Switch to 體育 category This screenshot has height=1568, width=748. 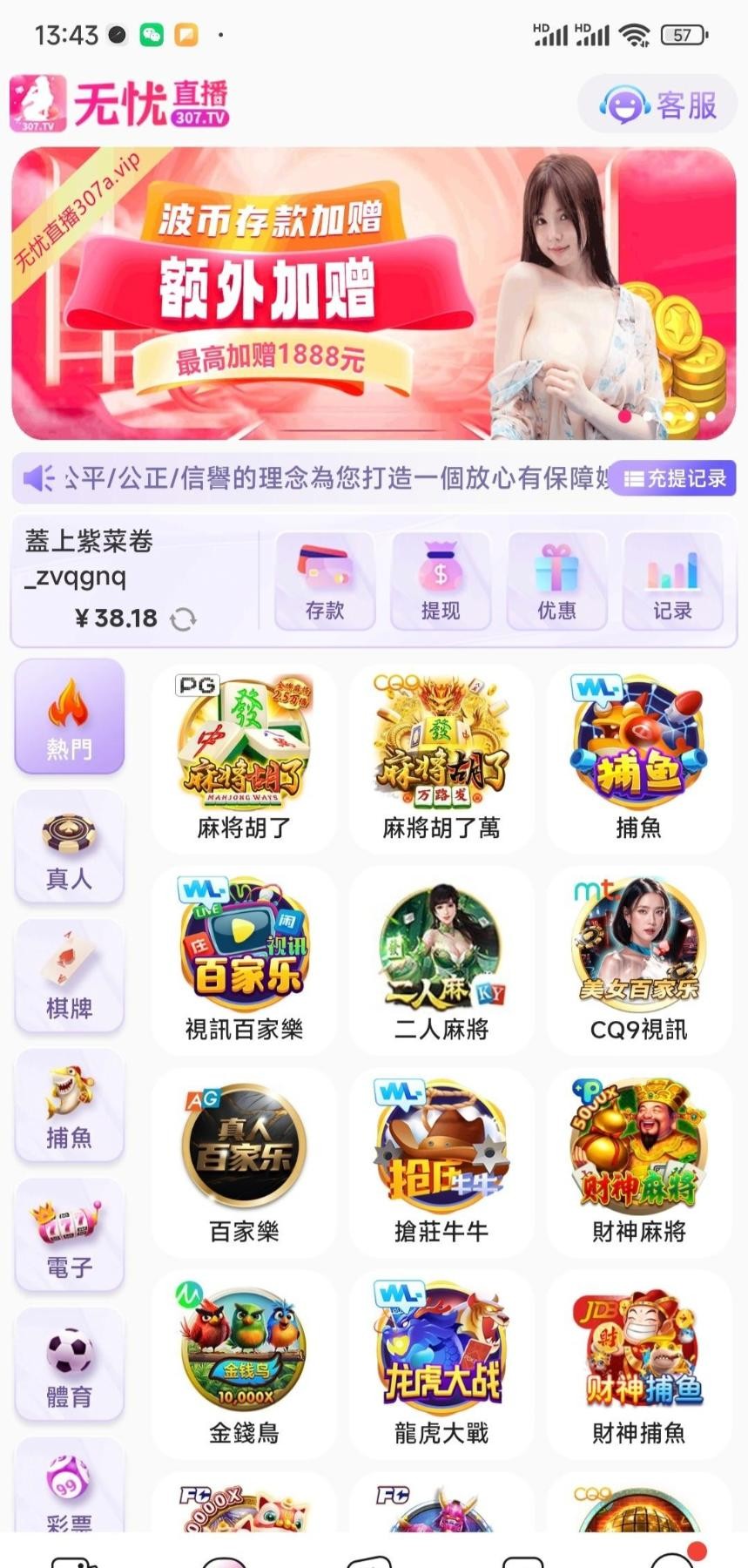coord(70,1365)
